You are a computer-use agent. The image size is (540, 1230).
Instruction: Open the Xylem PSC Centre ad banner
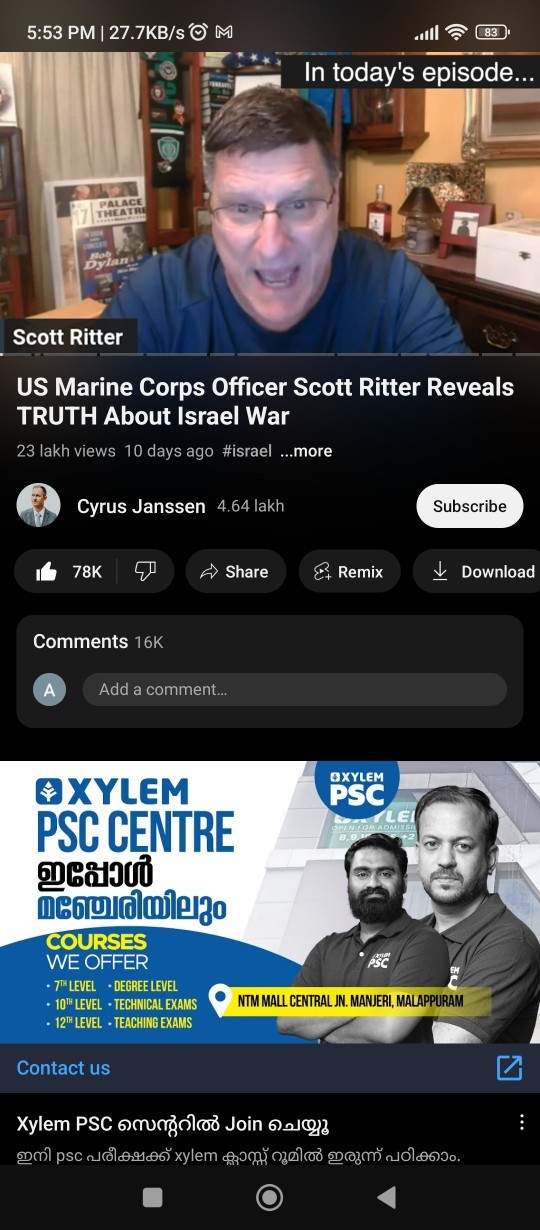pos(270,901)
